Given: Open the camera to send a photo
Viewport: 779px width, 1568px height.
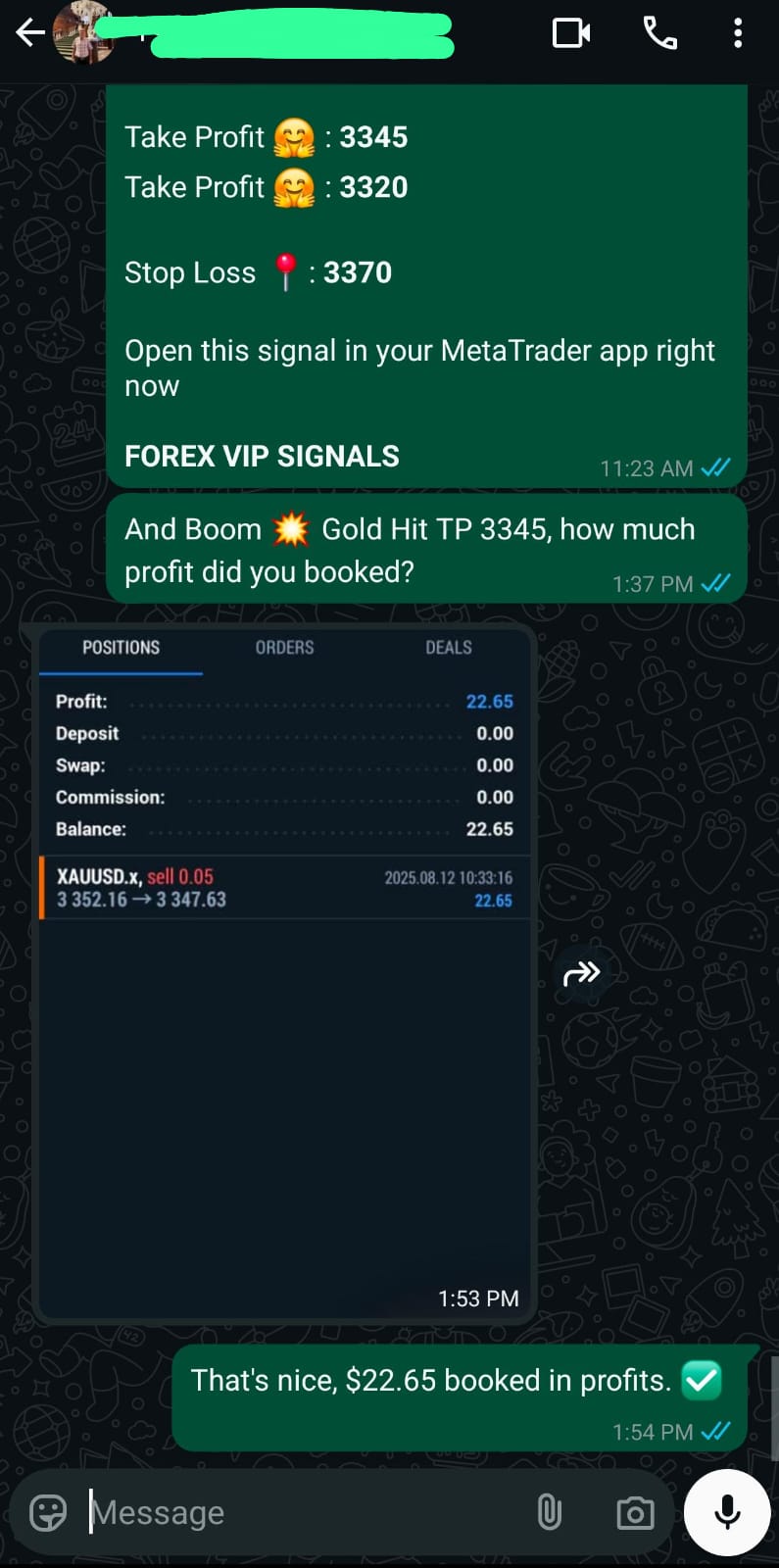Looking at the screenshot, I should pyautogui.click(x=635, y=1512).
